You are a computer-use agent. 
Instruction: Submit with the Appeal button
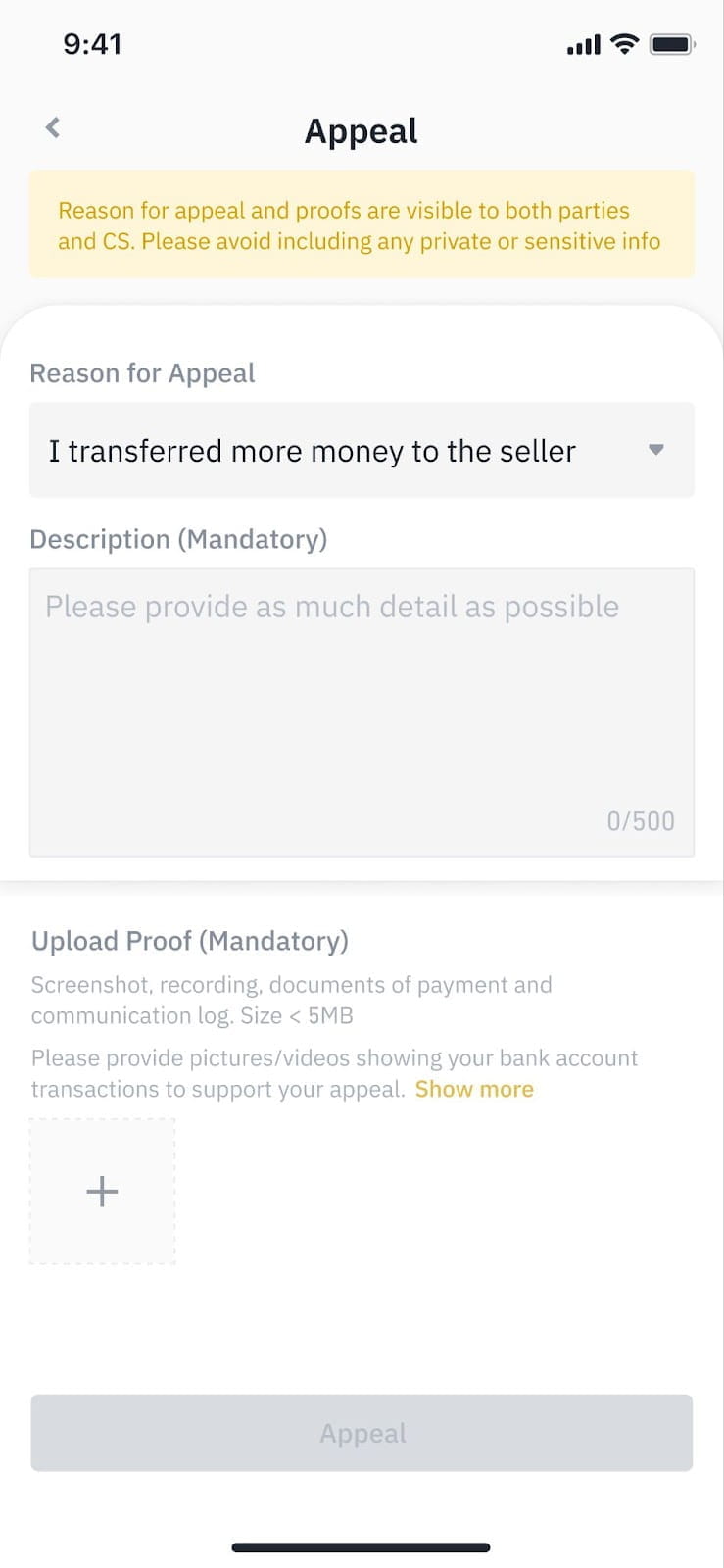[x=362, y=1433]
